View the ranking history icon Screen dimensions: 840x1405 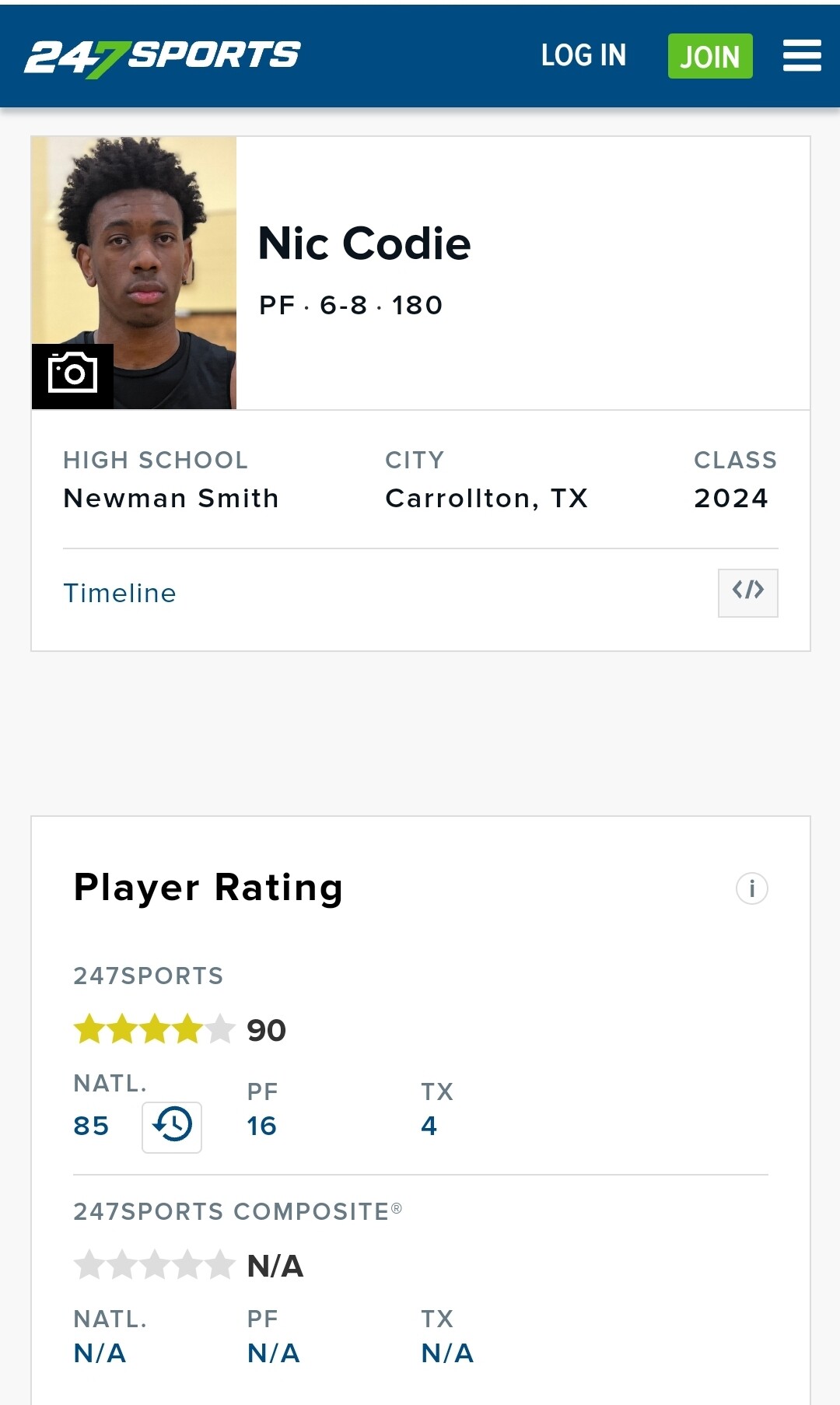[x=172, y=1127]
